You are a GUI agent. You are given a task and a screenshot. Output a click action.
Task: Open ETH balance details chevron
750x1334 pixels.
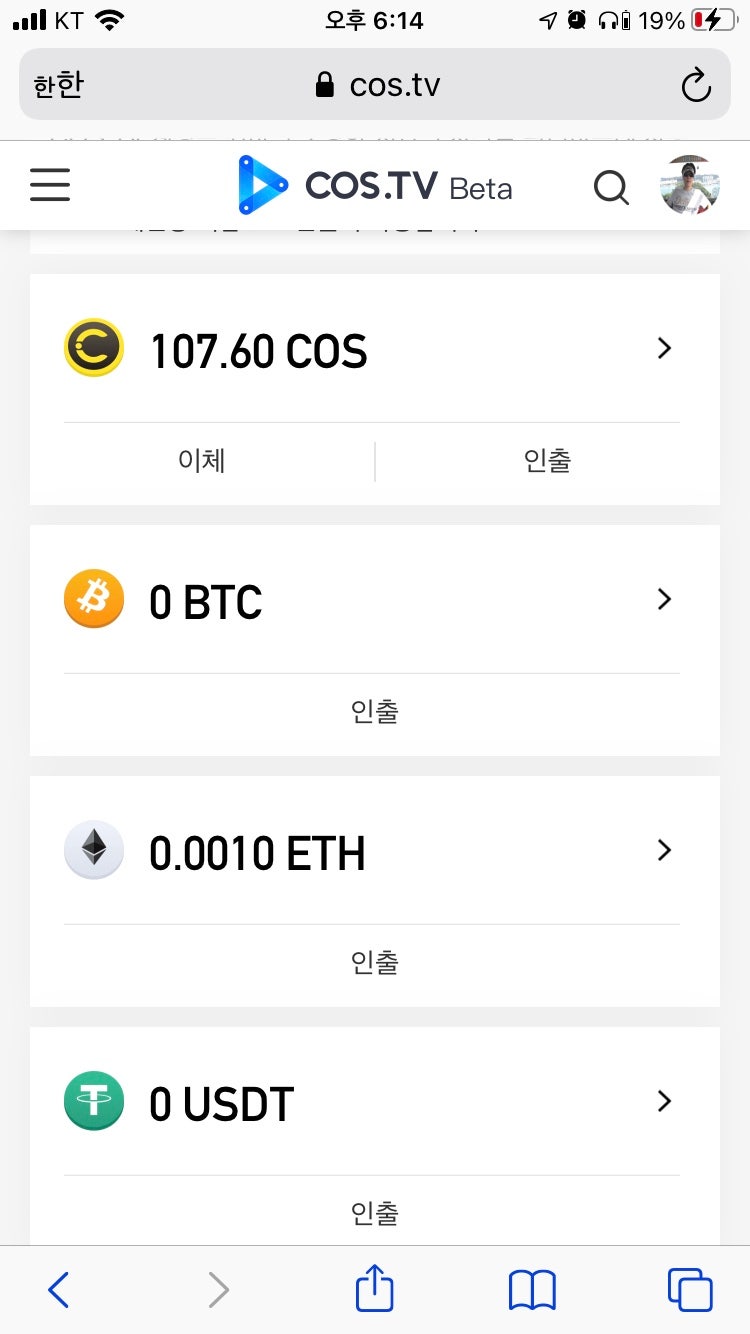coord(664,850)
